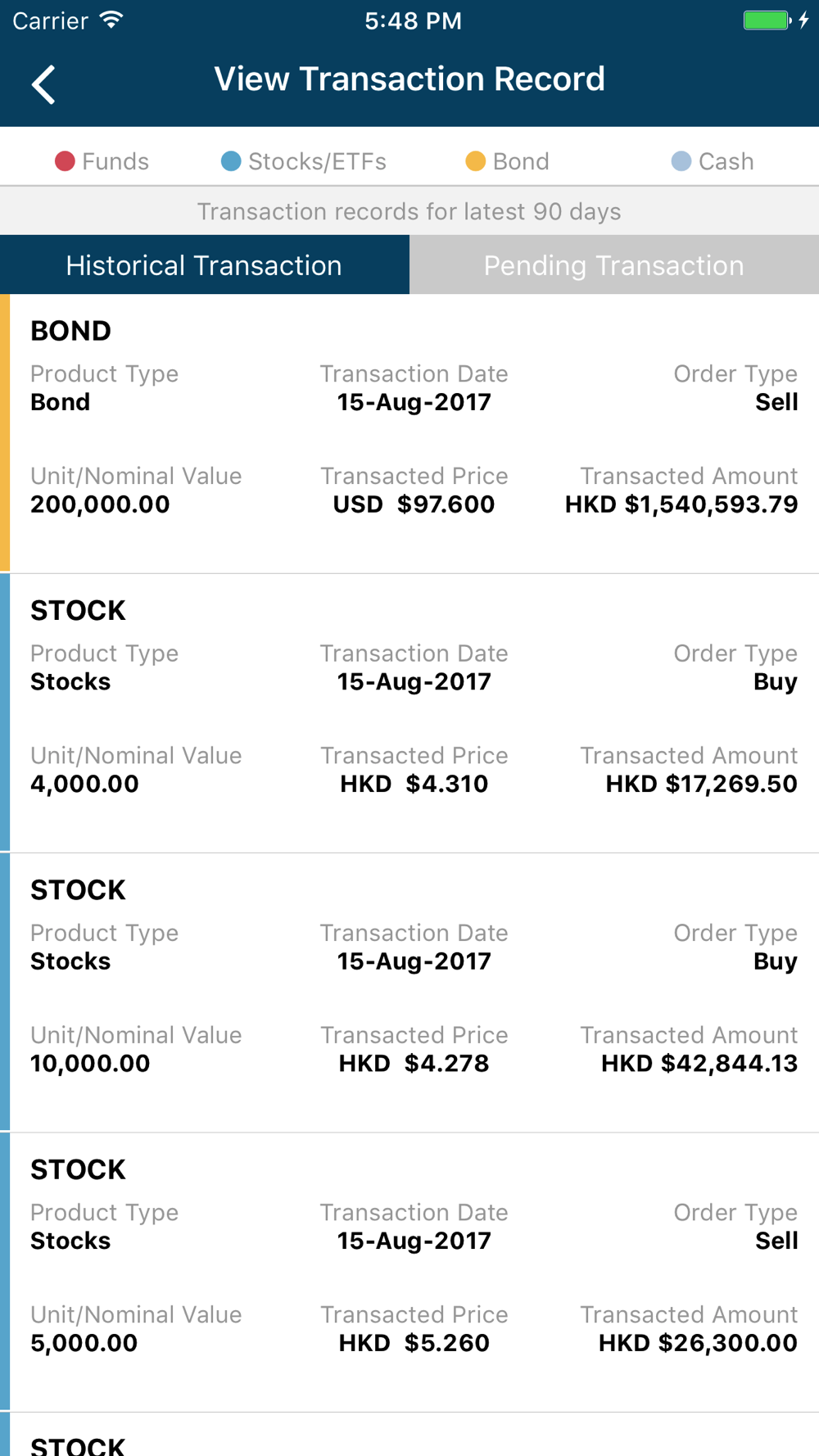
Task: Open the BOND sell transaction record
Action: (x=409, y=433)
